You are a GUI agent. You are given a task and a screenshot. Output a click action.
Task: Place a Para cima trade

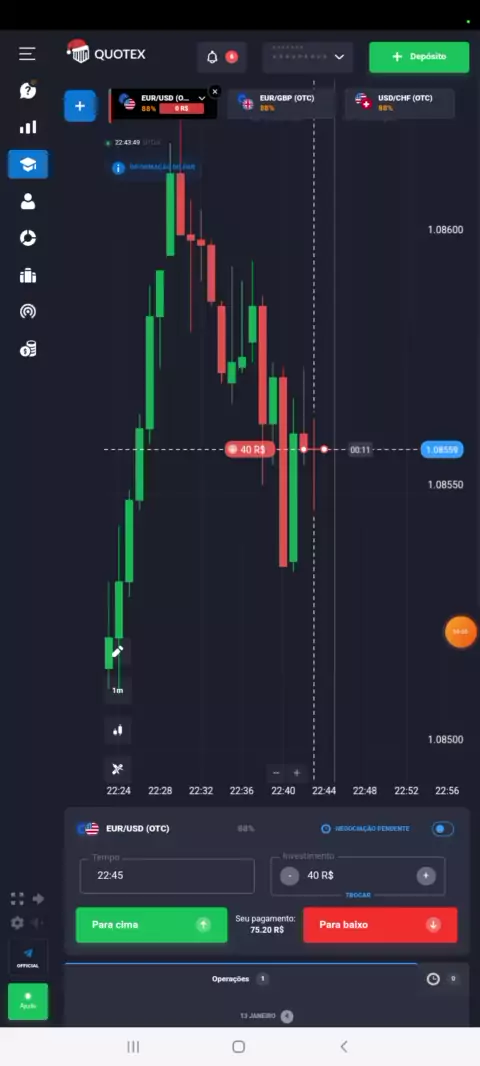152,925
